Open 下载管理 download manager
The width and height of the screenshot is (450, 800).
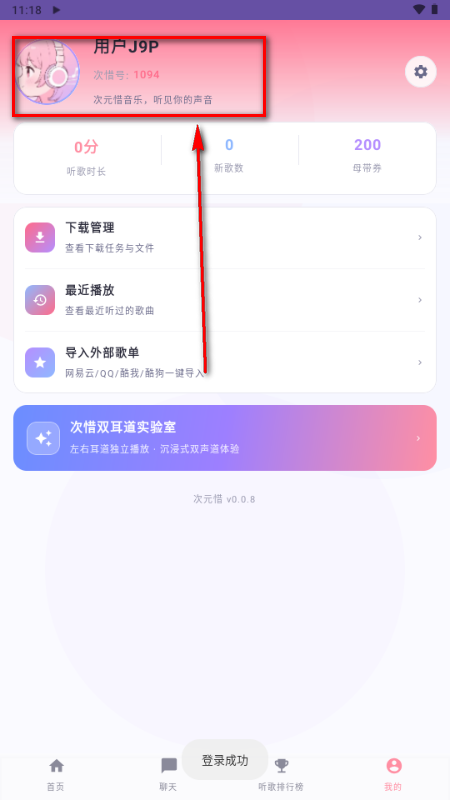224,238
